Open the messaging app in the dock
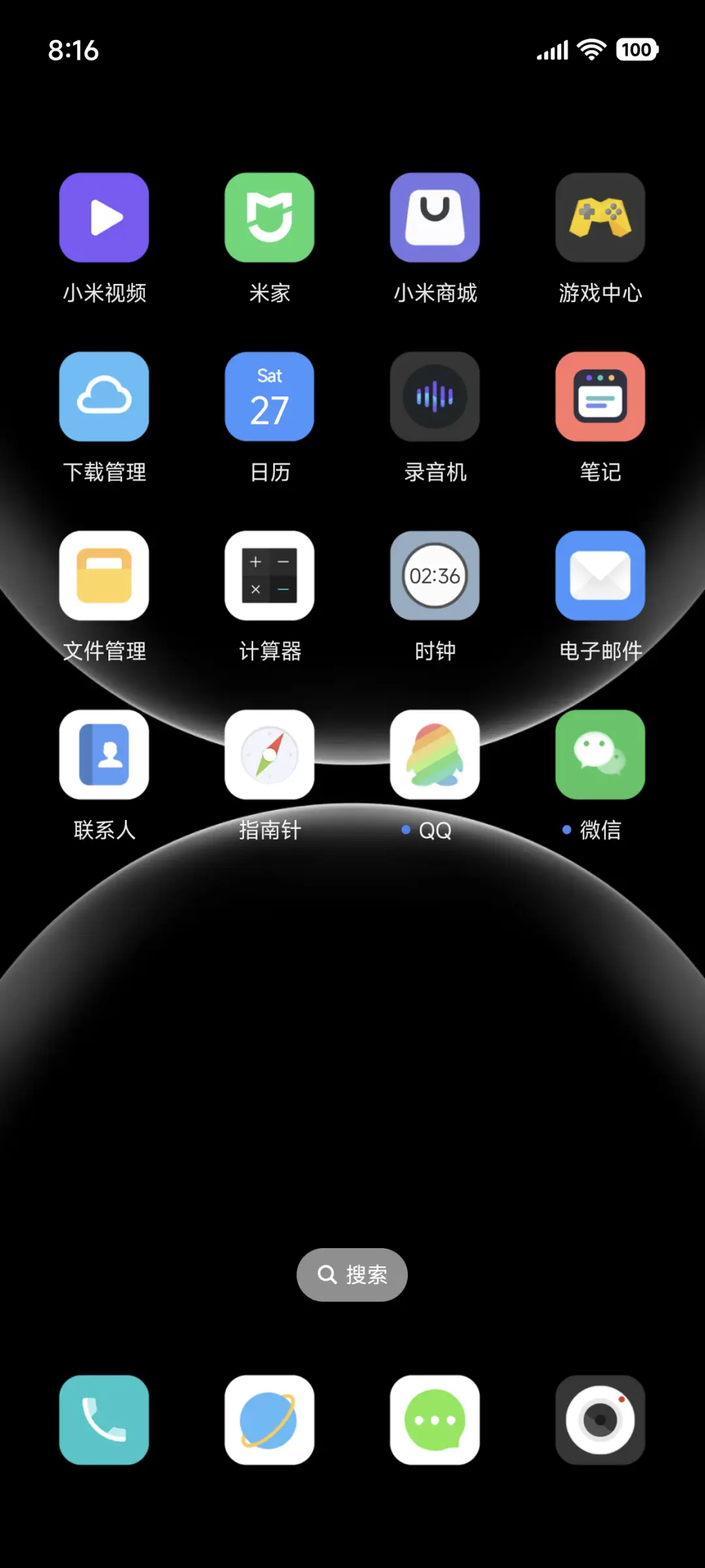 [x=435, y=1422]
